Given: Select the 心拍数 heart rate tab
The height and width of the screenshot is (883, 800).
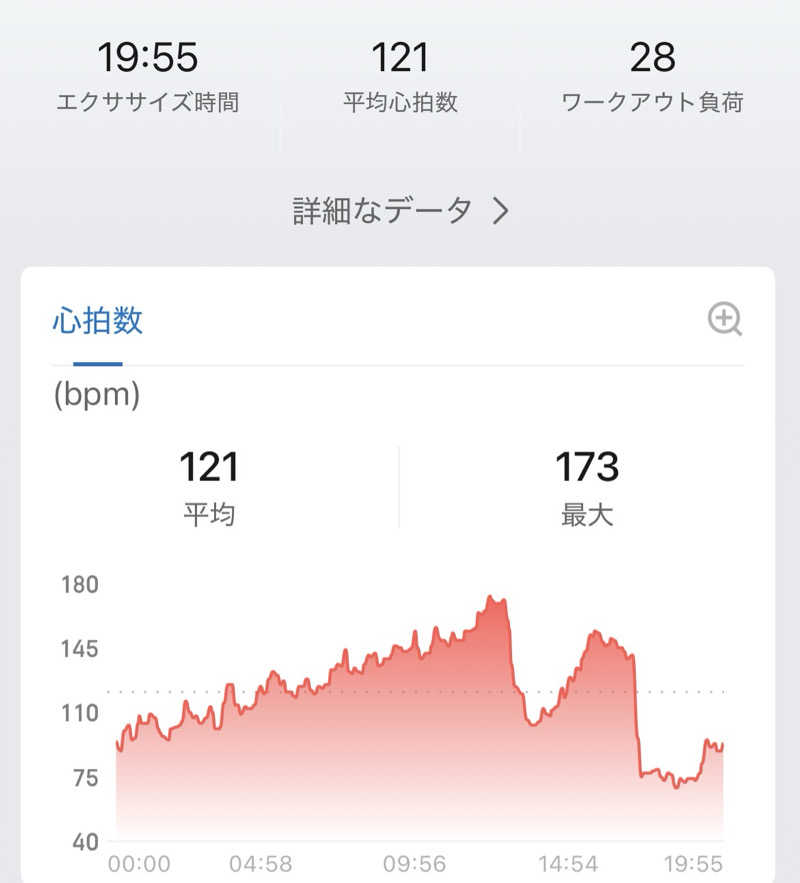Looking at the screenshot, I should pos(97,321).
